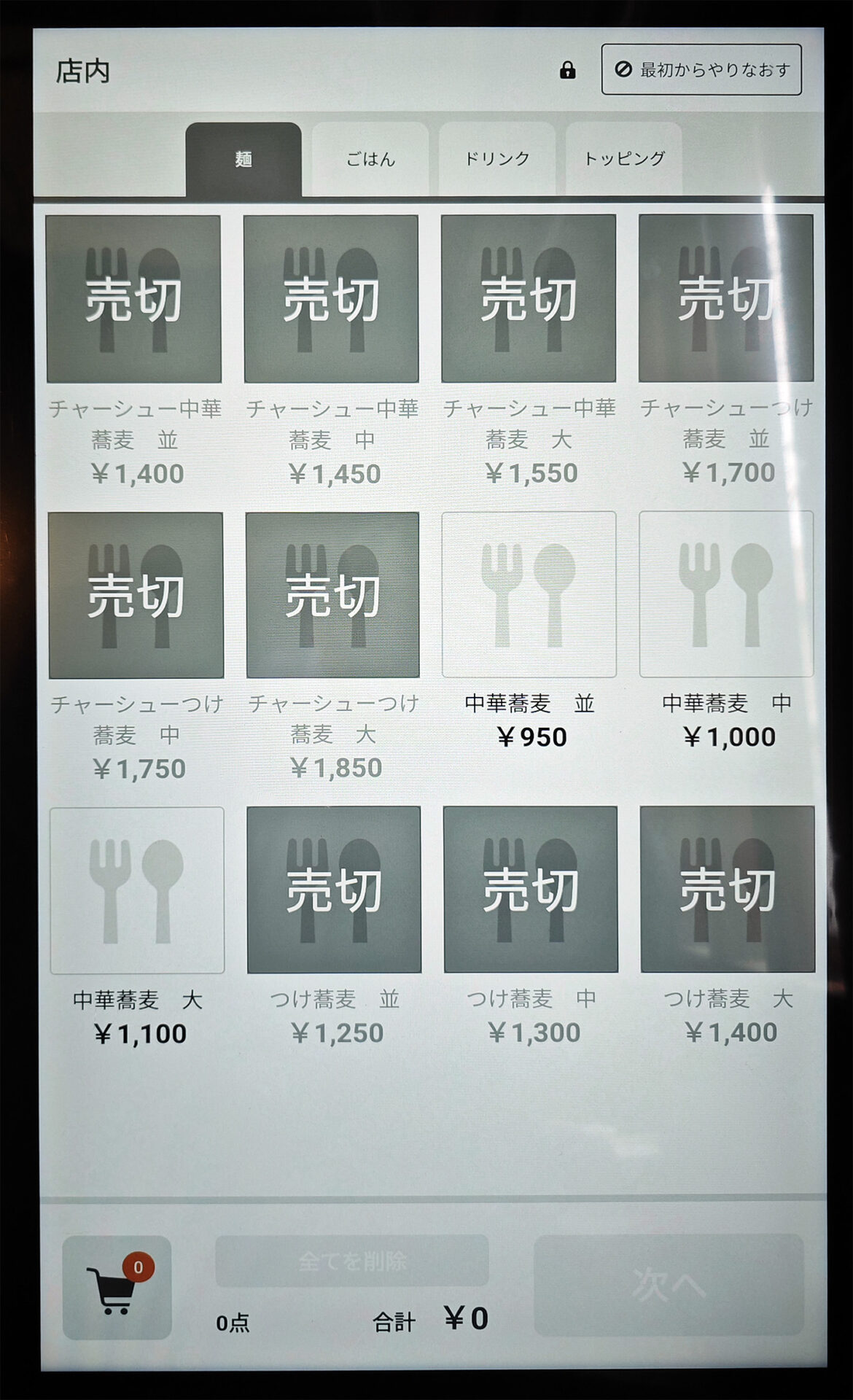Open the トッピング tab
This screenshot has width=853, height=1400.
pyautogui.click(x=624, y=159)
